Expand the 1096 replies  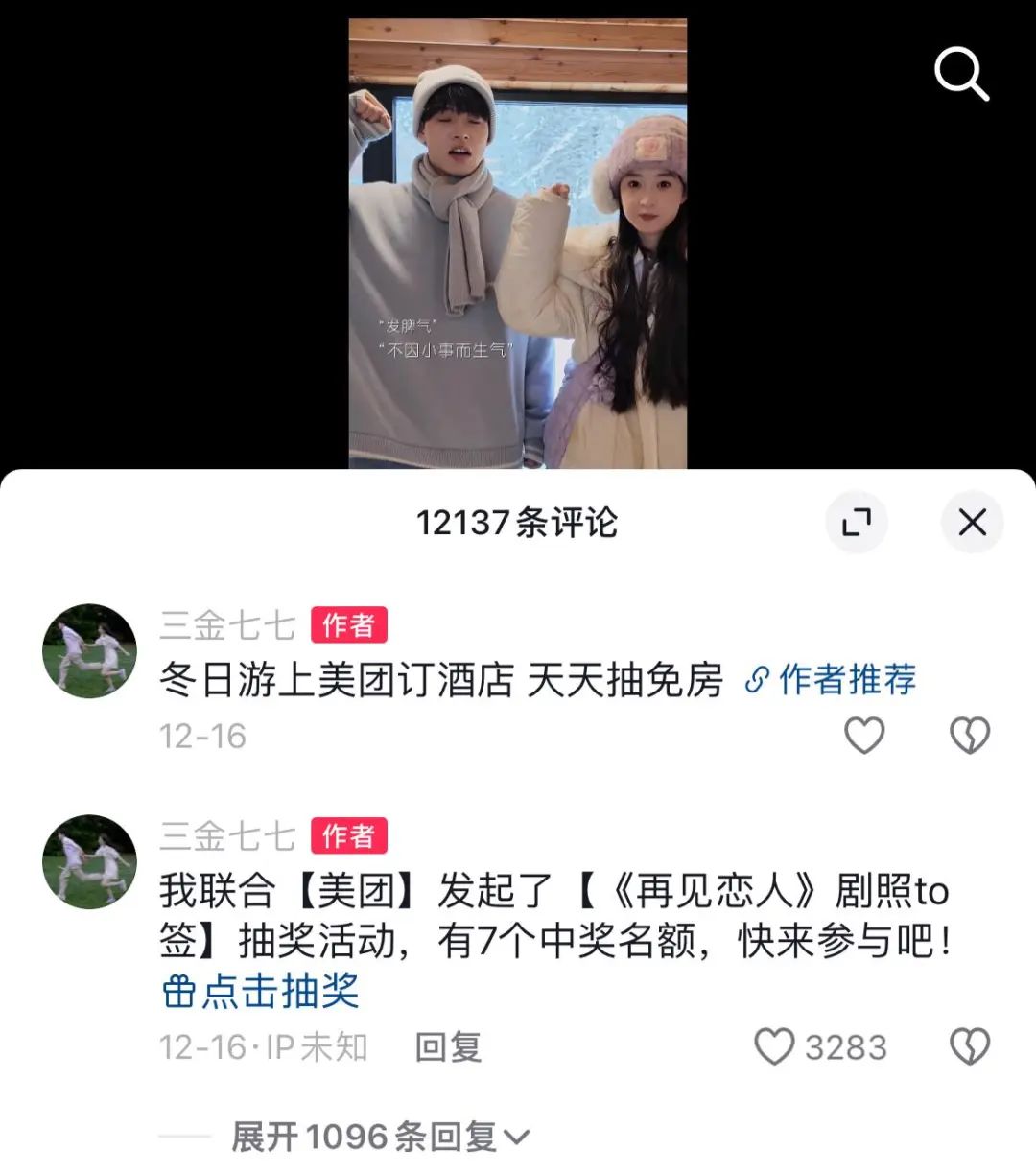380,1138
